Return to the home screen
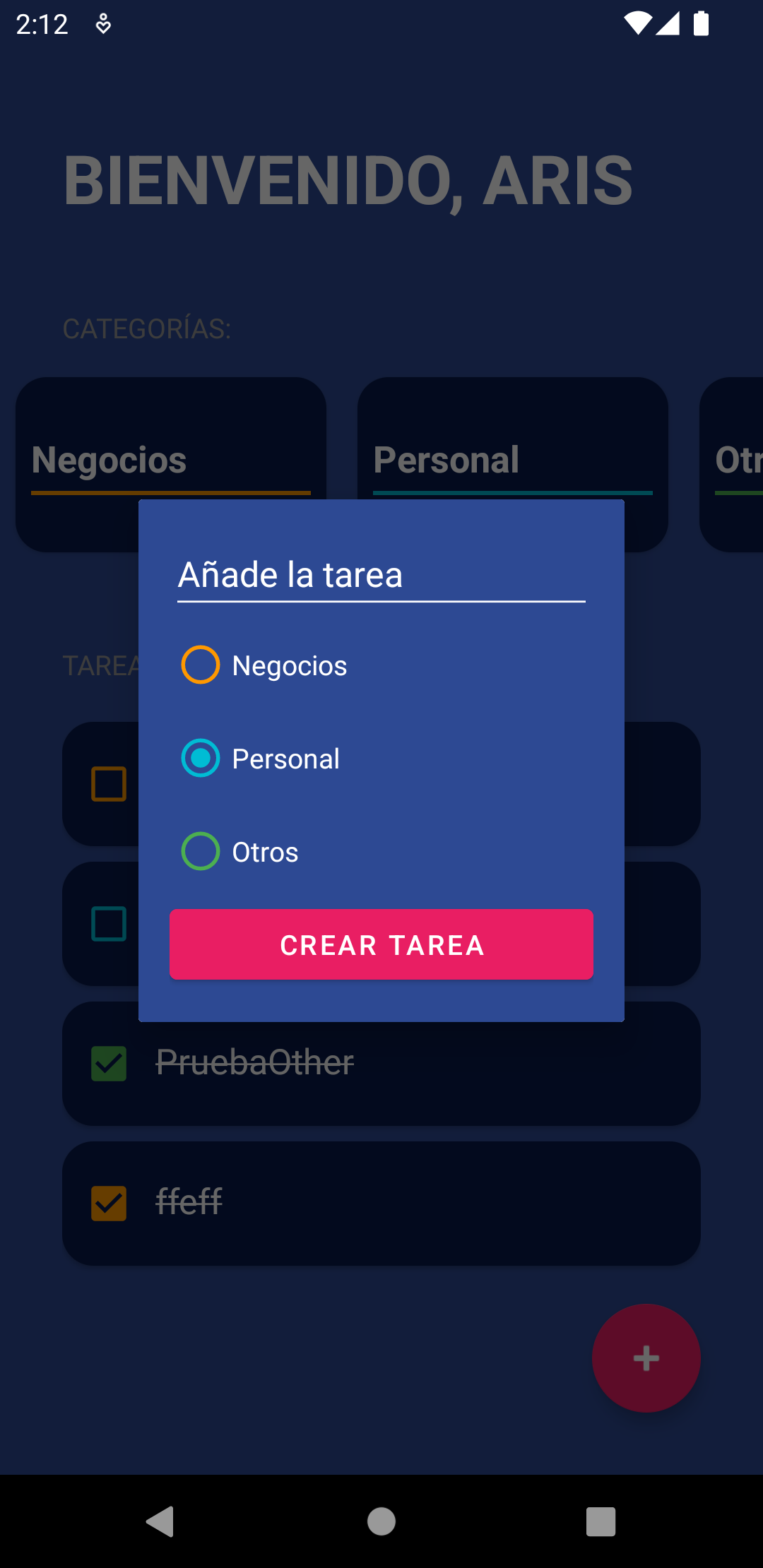 [381, 1521]
